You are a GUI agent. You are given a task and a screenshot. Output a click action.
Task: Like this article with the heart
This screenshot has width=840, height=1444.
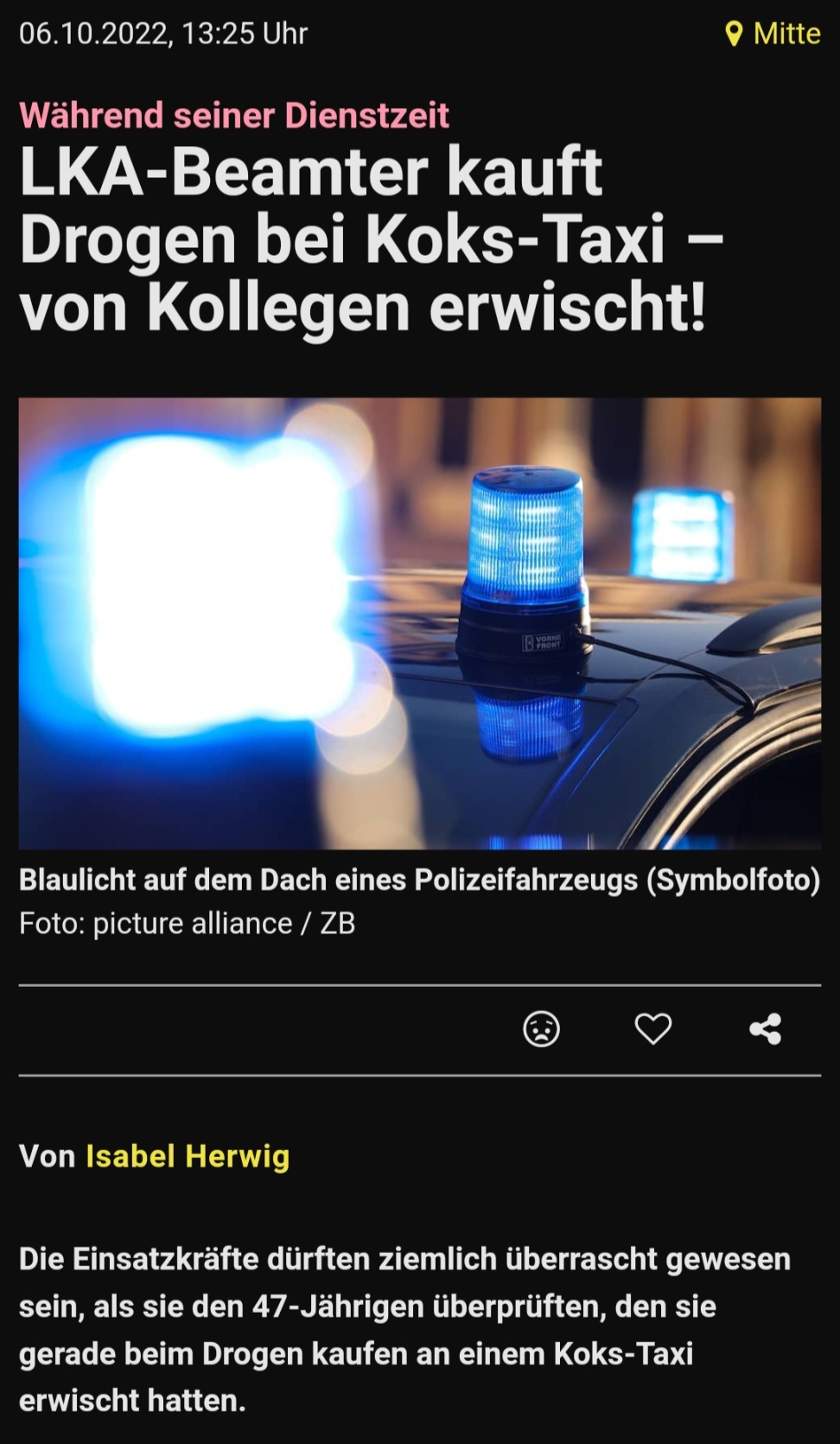(652, 1029)
